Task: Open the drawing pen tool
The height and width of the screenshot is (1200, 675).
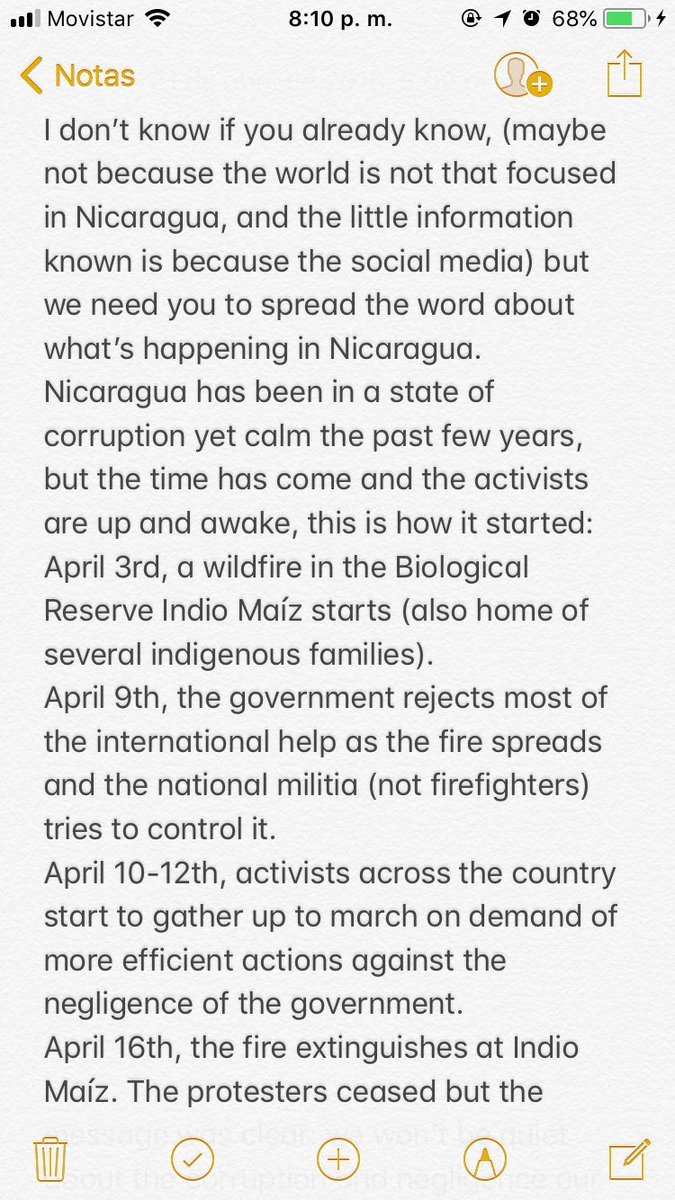Action: click(485, 1160)
